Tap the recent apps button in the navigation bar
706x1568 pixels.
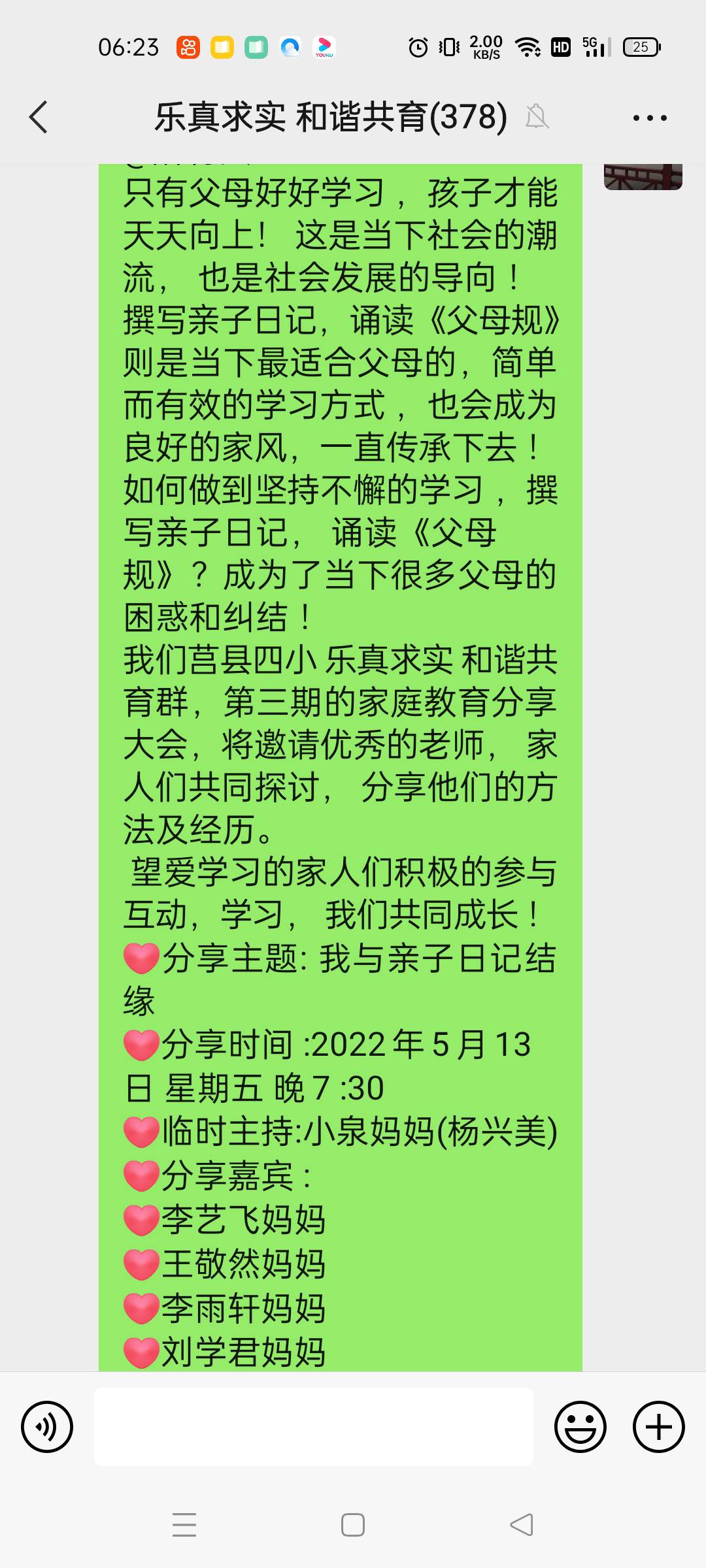pyautogui.click(x=185, y=1524)
